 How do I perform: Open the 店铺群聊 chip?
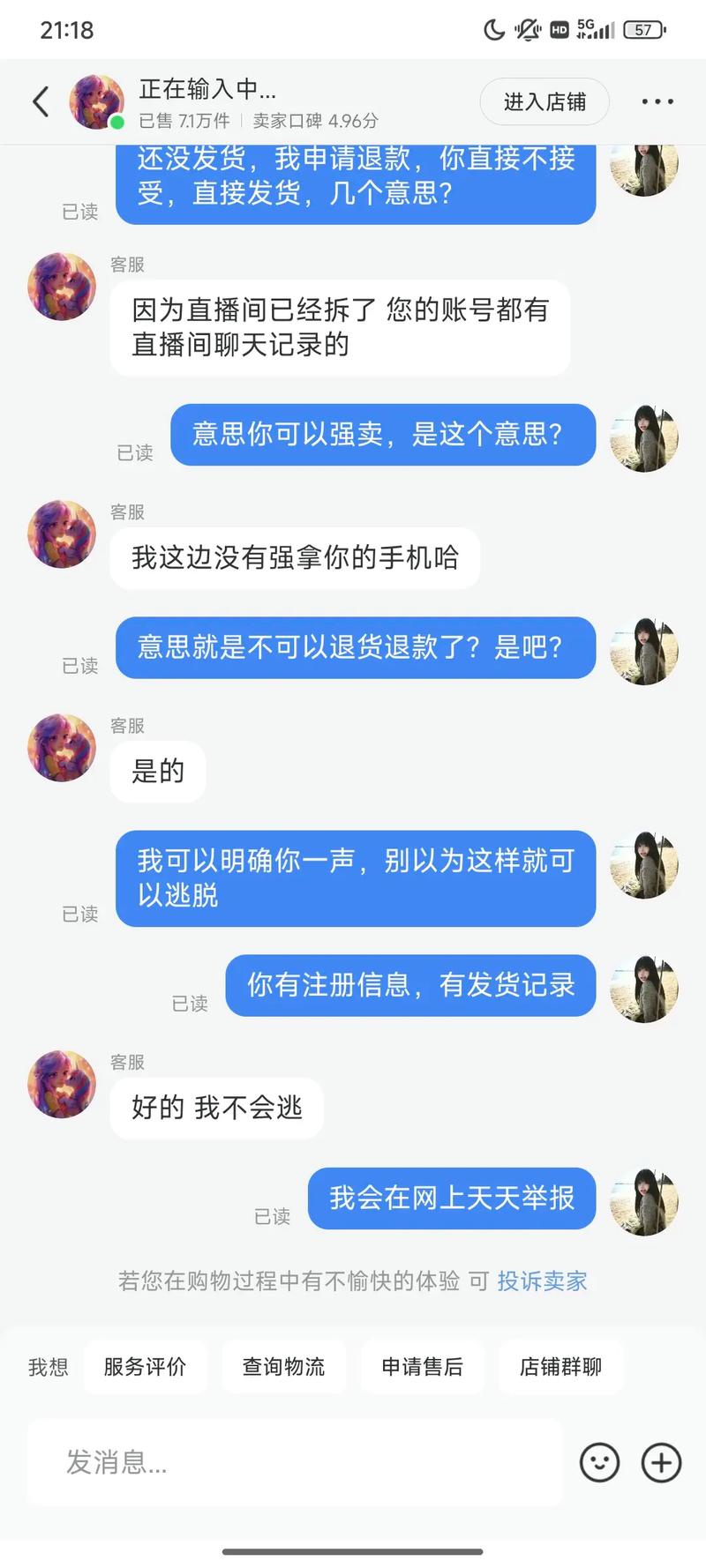point(560,1366)
